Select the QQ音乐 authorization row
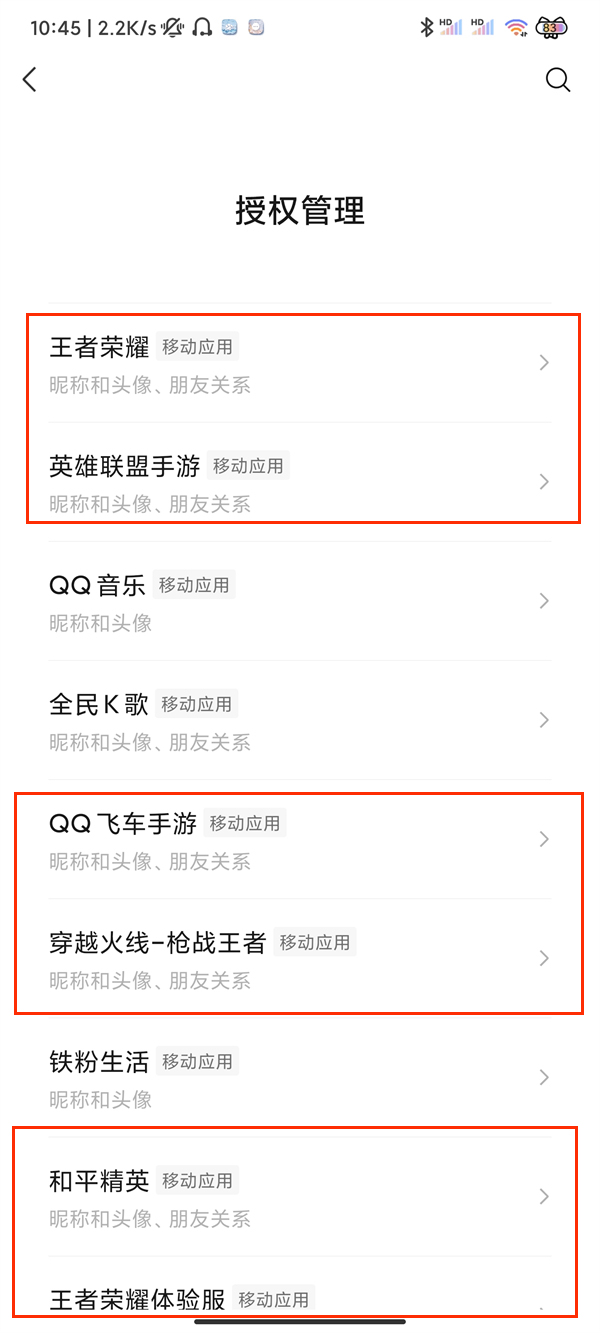The width and height of the screenshot is (600, 1333). pos(300,602)
